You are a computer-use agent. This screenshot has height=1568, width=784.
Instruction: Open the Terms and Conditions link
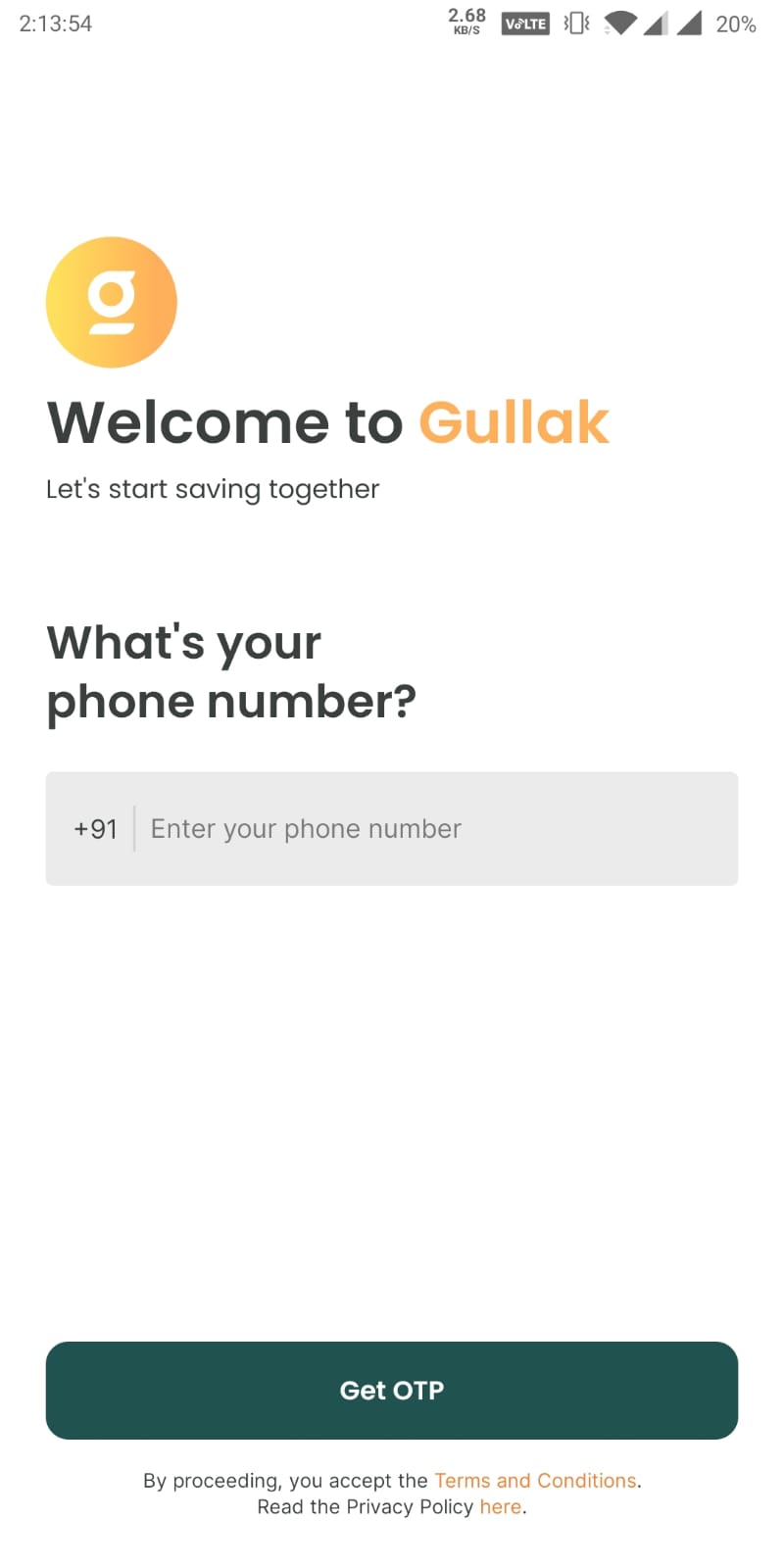(x=535, y=1481)
